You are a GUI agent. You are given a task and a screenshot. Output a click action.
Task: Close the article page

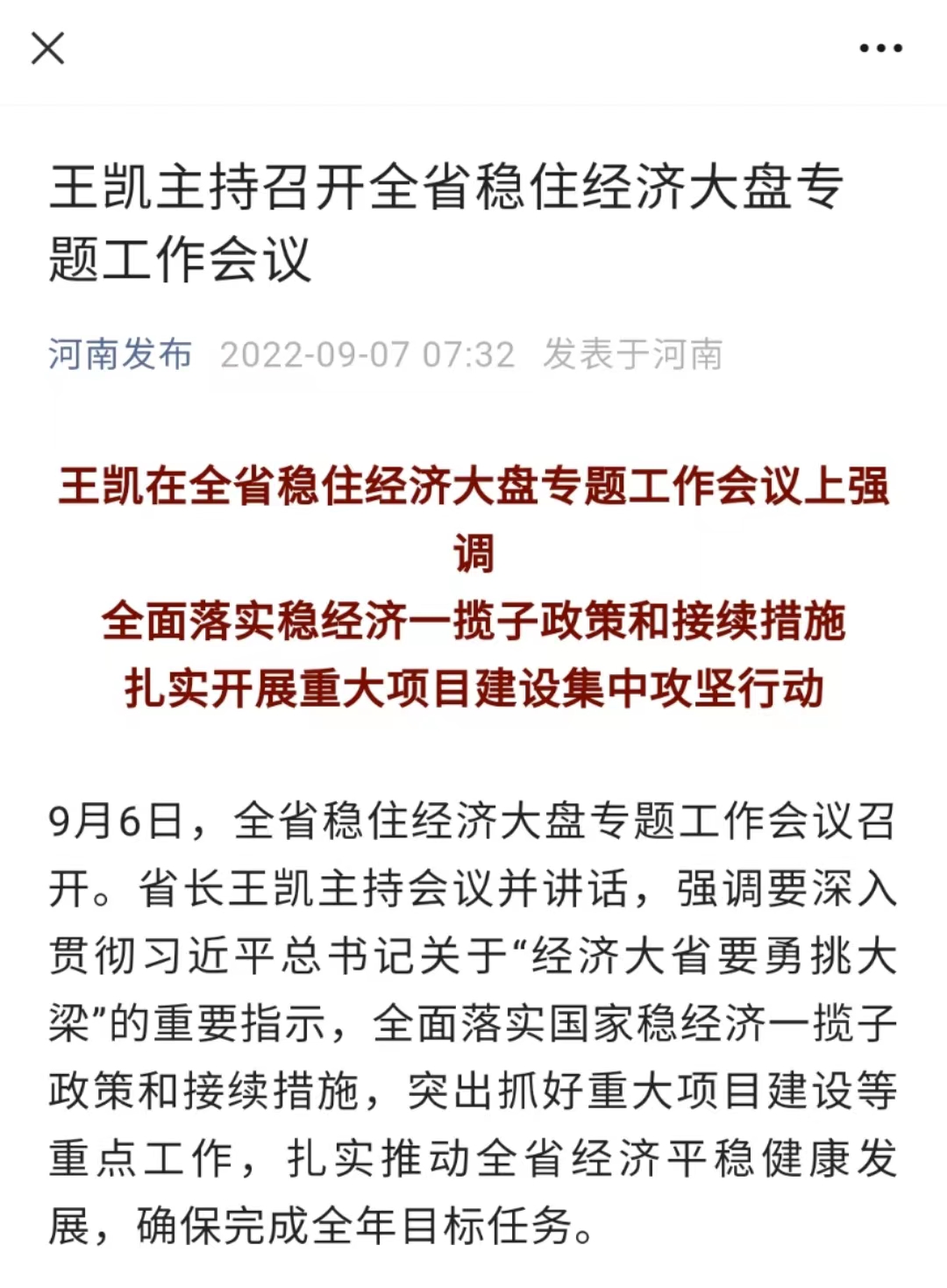[x=47, y=48]
